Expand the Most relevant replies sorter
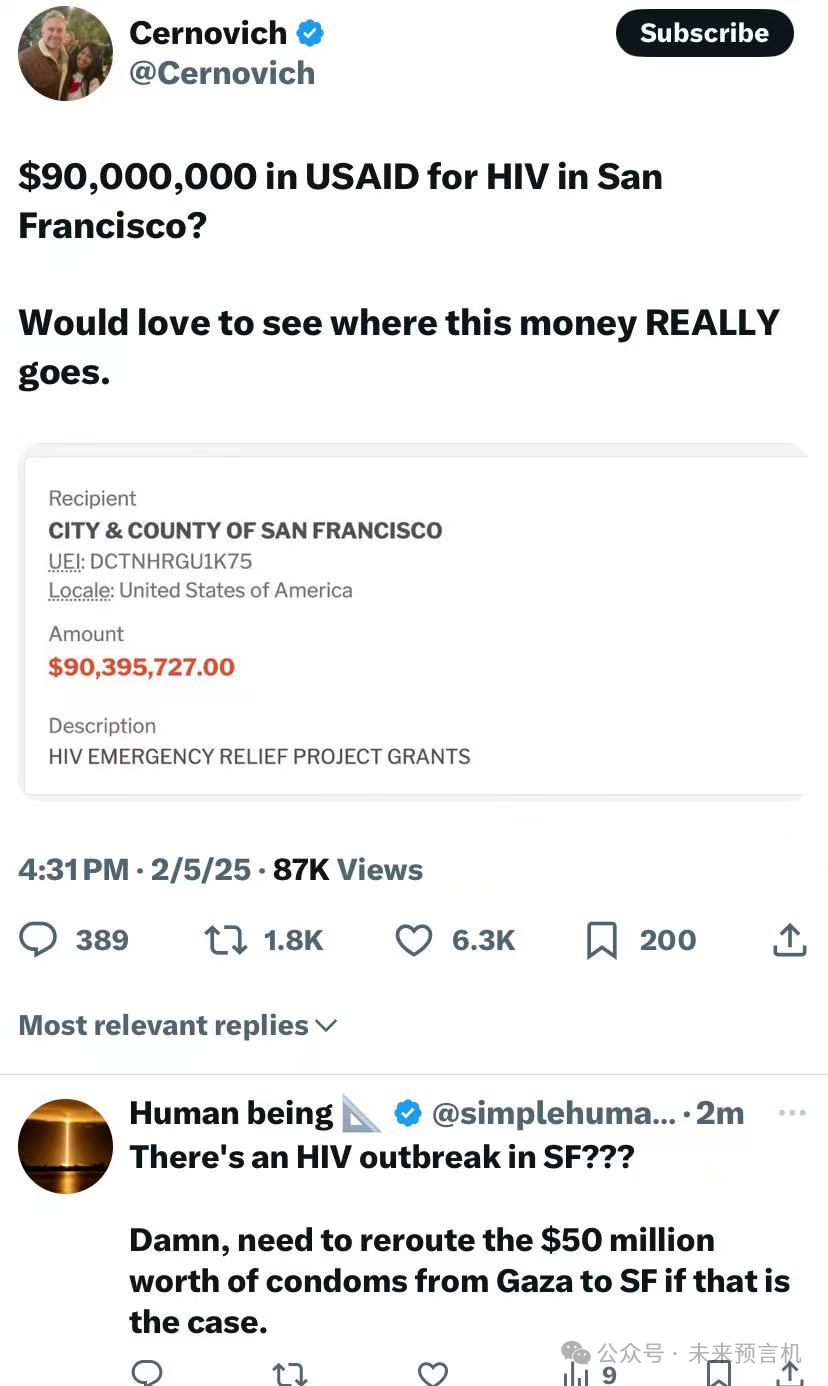The image size is (828, 1386). click(x=178, y=1025)
